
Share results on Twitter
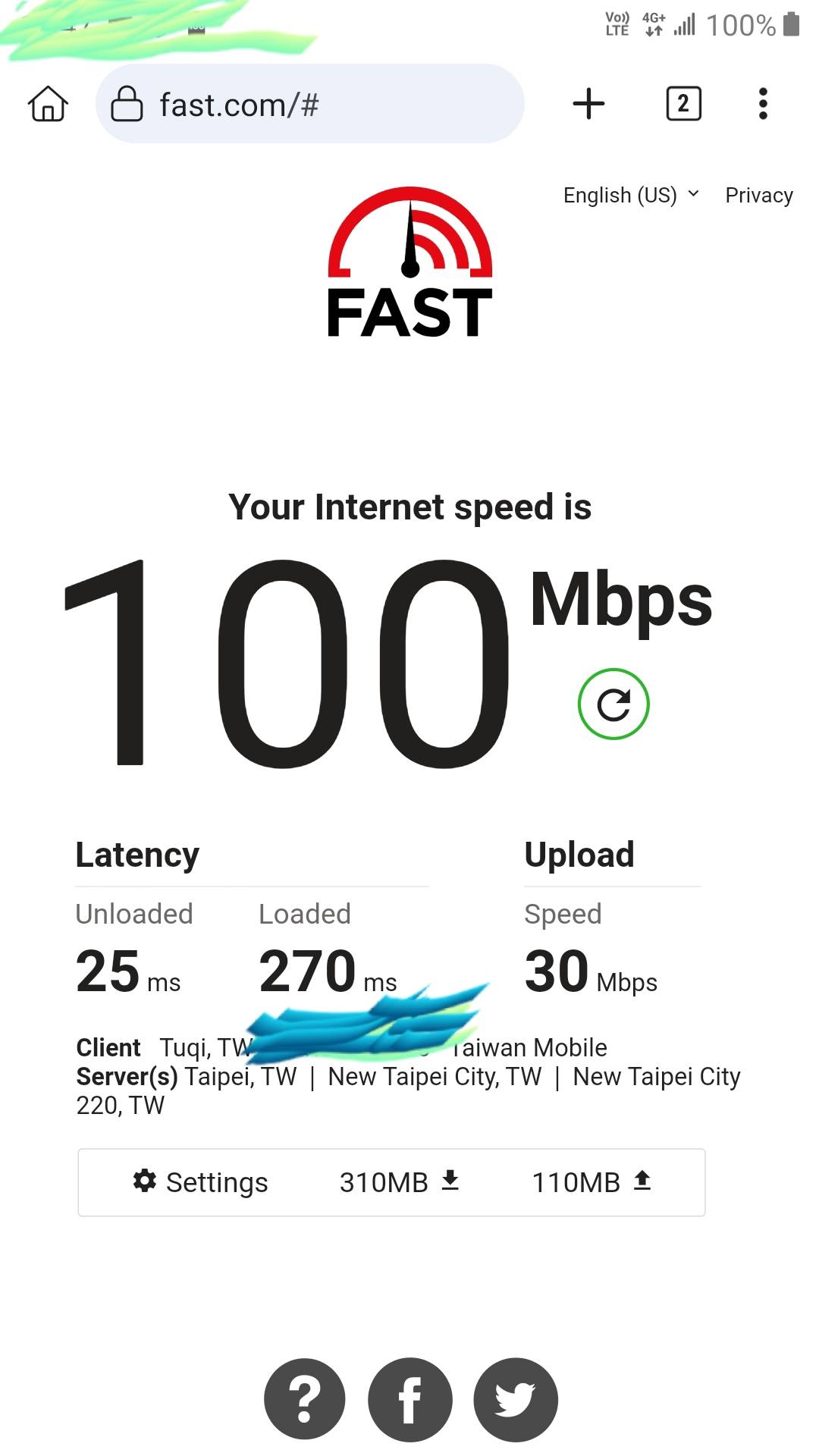coord(516,1399)
